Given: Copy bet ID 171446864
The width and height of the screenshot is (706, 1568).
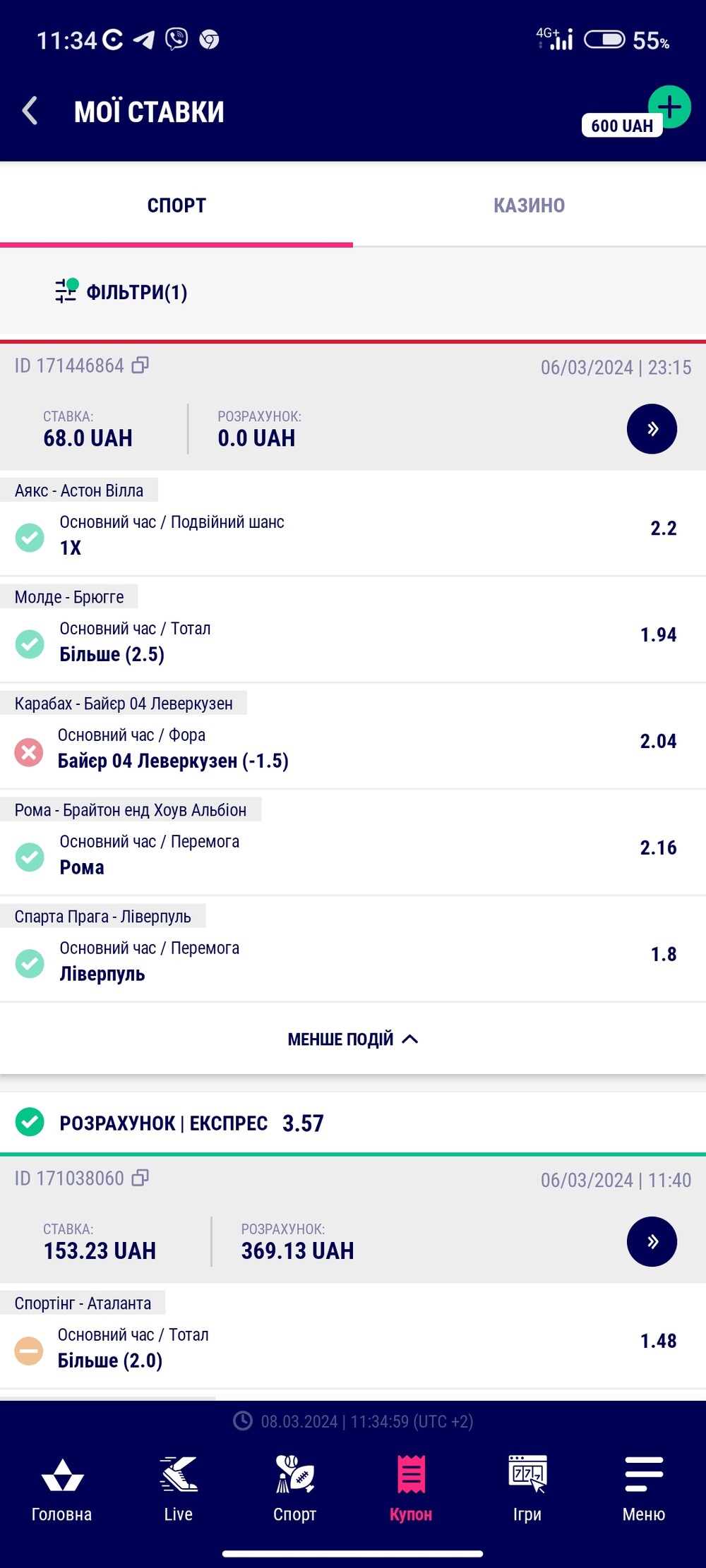Looking at the screenshot, I should [140, 365].
